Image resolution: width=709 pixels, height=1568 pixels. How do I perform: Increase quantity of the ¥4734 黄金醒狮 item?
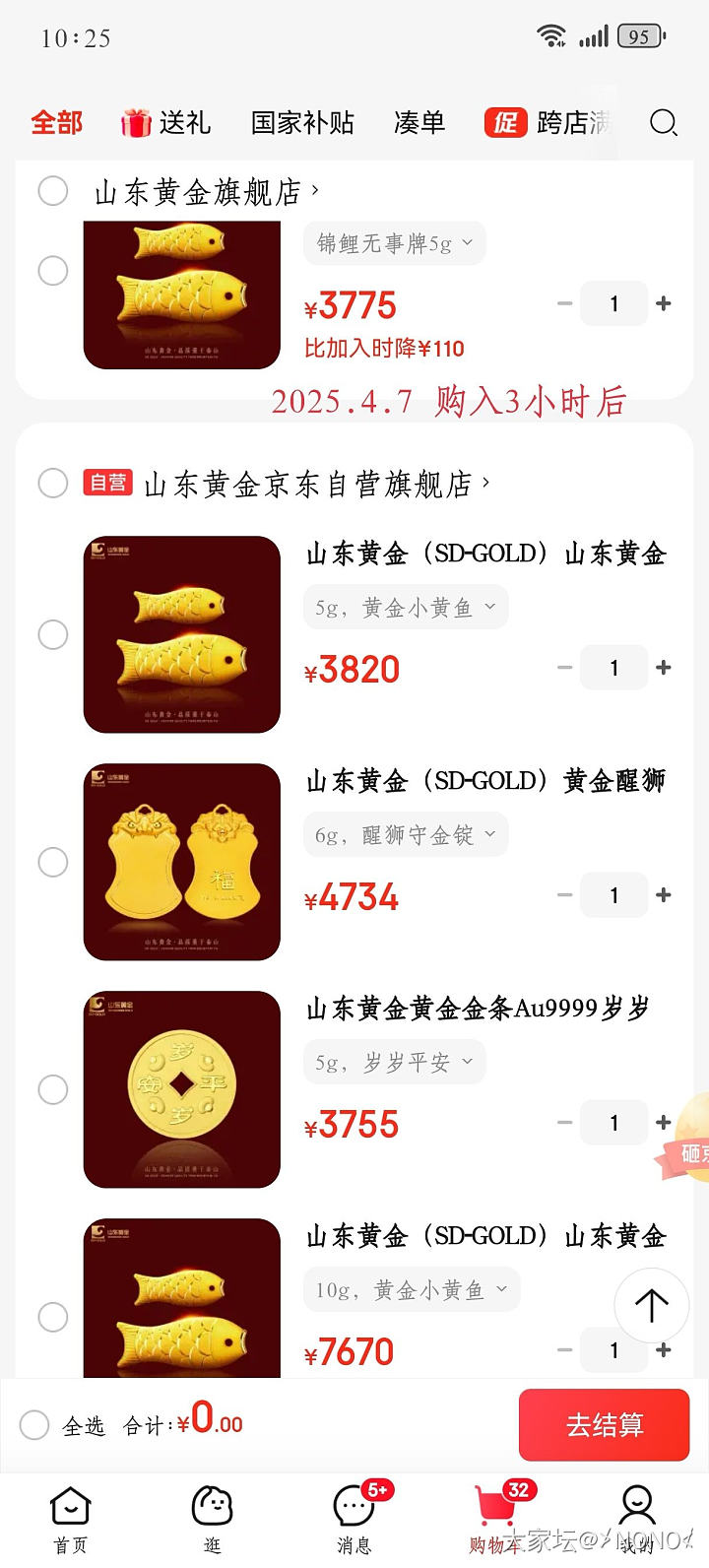point(664,894)
